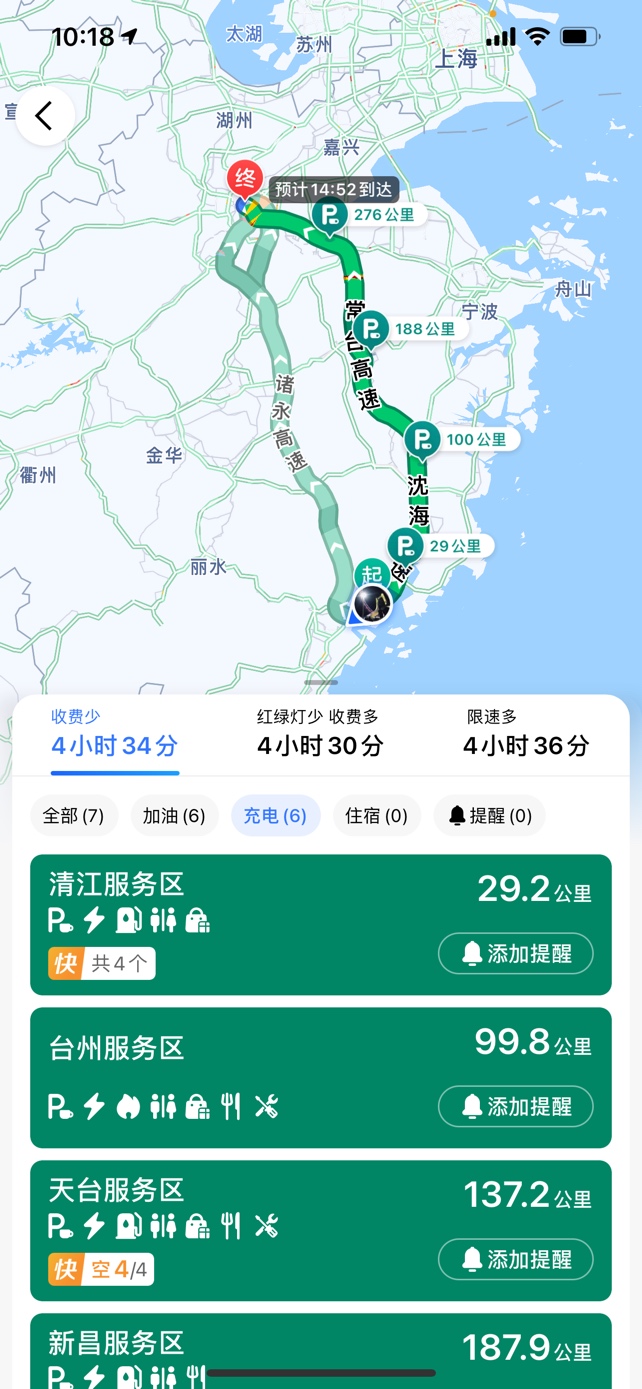Screen dimensions: 642x1389
Task: Tap the 100公里 service area marker
Action: [x=422, y=439]
